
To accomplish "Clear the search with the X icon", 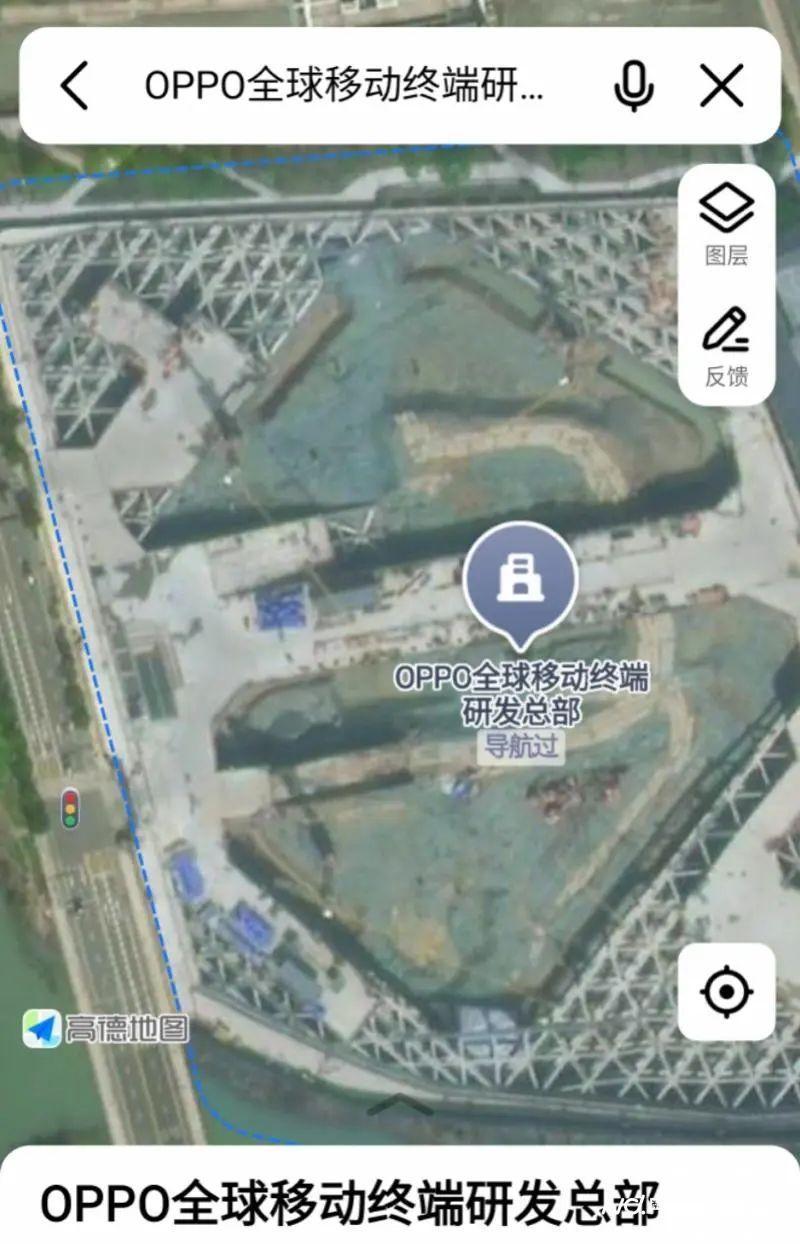I will click(721, 86).
